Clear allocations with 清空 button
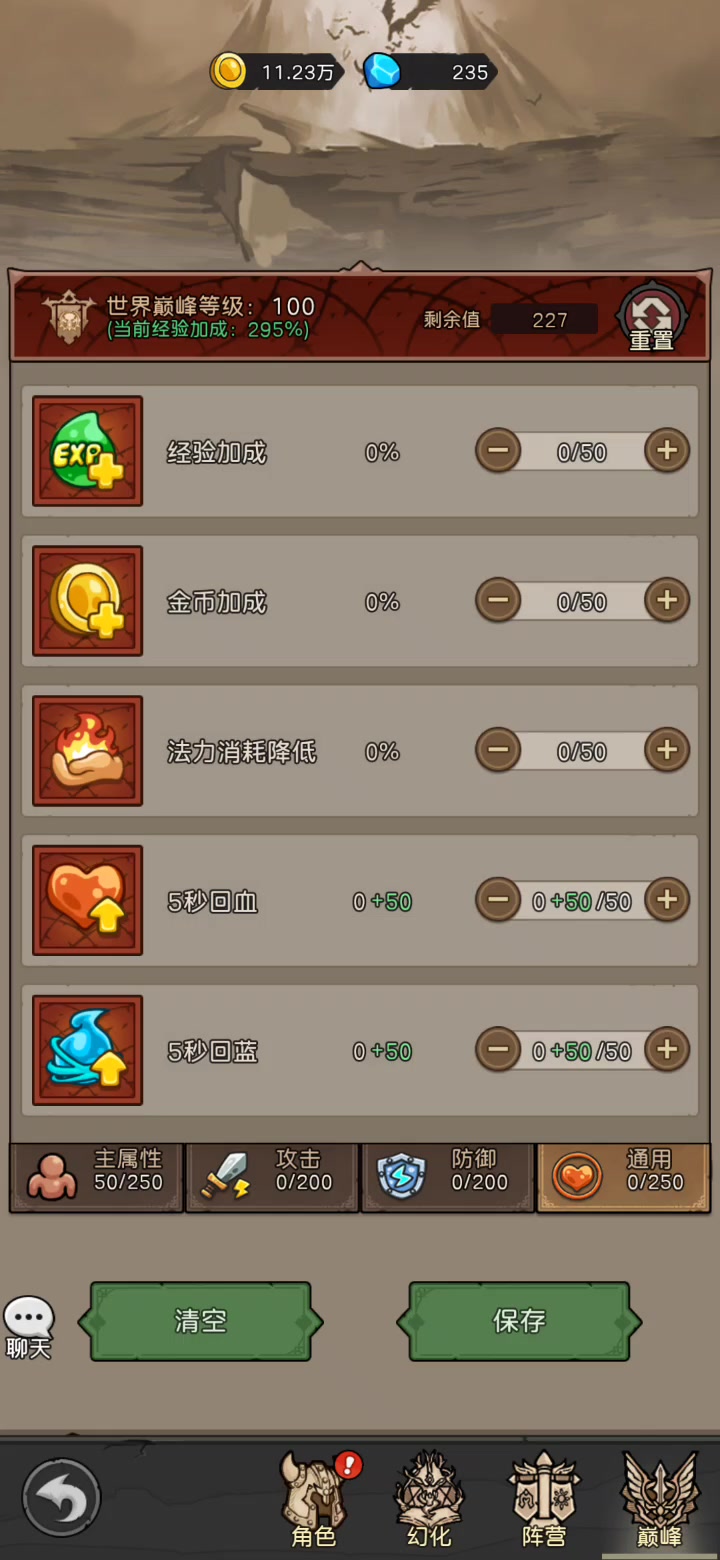Image resolution: width=720 pixels, height=1560 pixels. (x=201, y=1321)
